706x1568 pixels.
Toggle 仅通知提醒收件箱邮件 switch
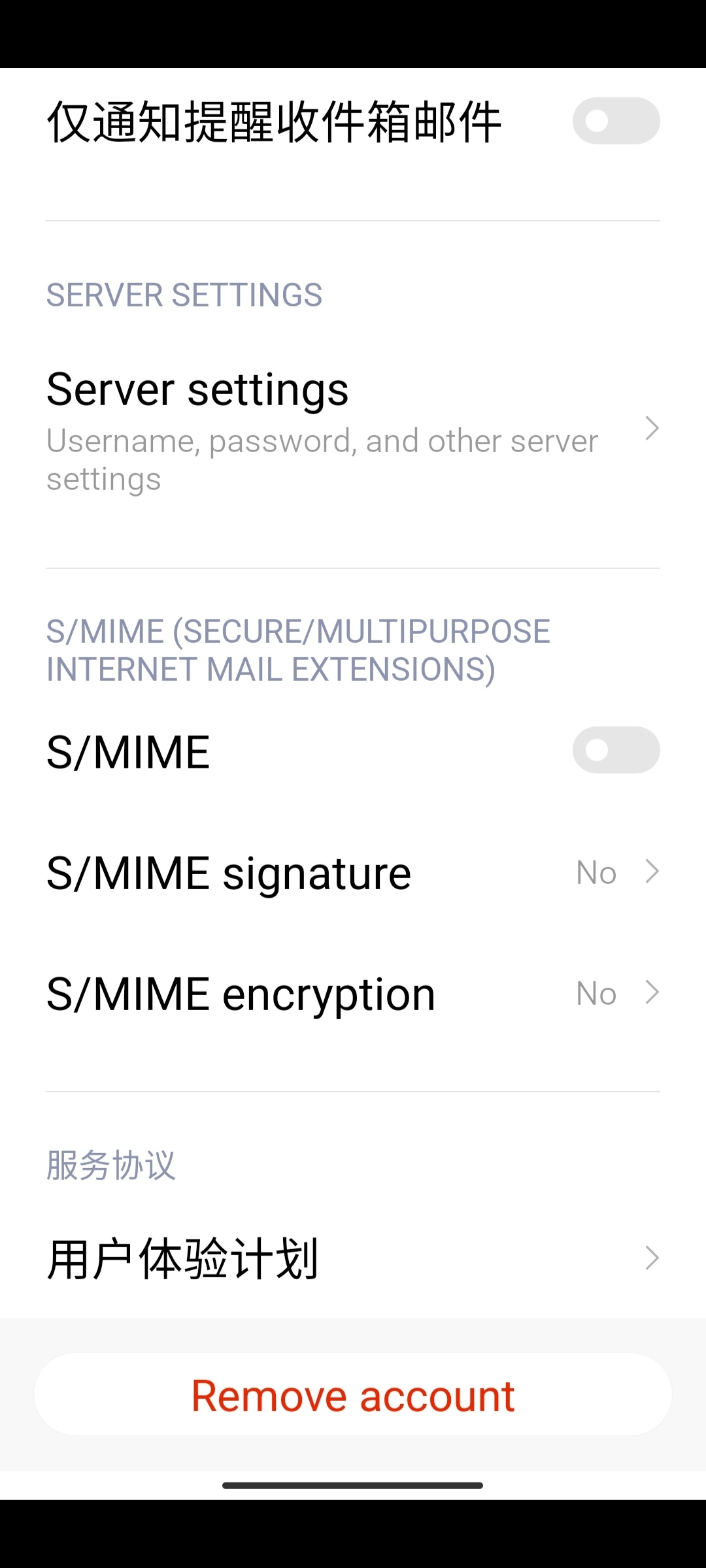pos(616,121)
